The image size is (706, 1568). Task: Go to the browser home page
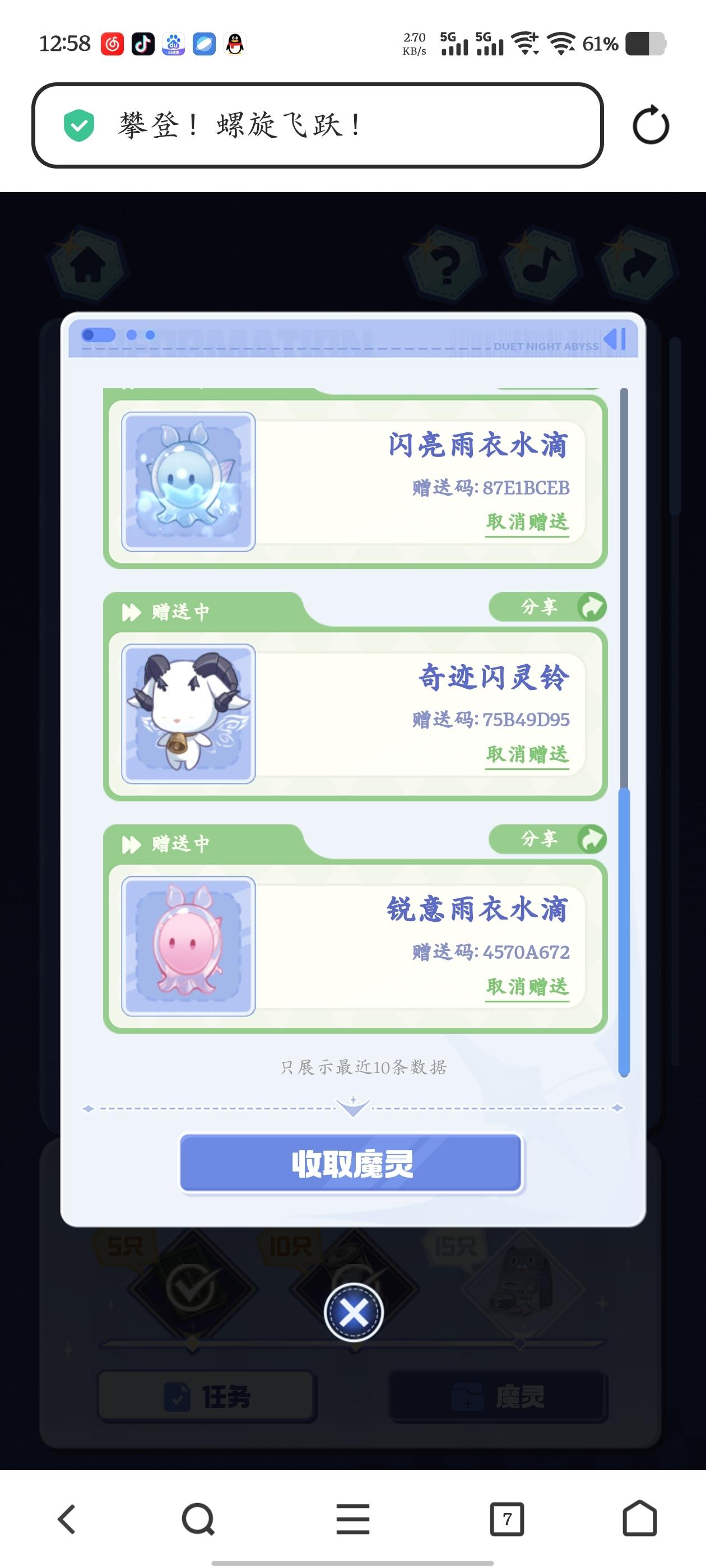coord(640,1519)
